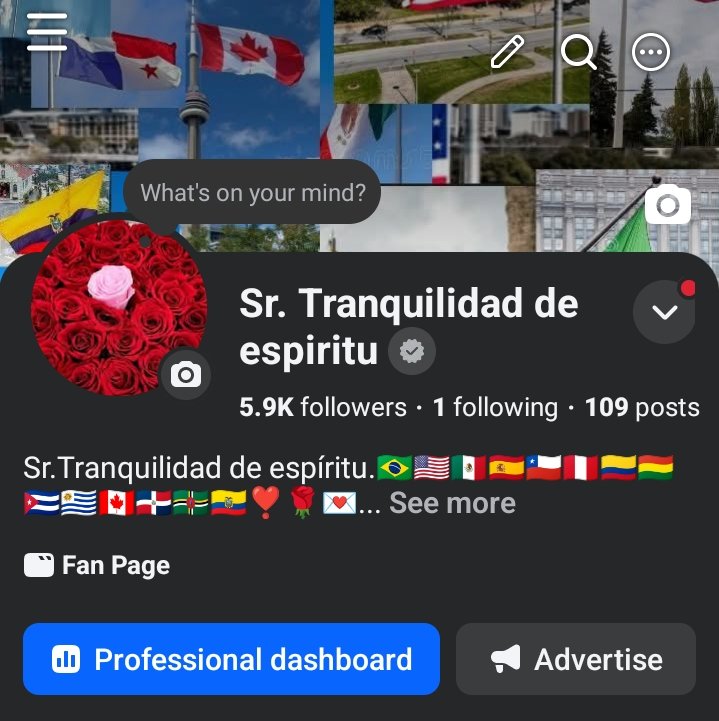Image resolution: width=719 pixels, height=721 pixels.
Task: View the 5.9K followers list
Action: (323, 407)
